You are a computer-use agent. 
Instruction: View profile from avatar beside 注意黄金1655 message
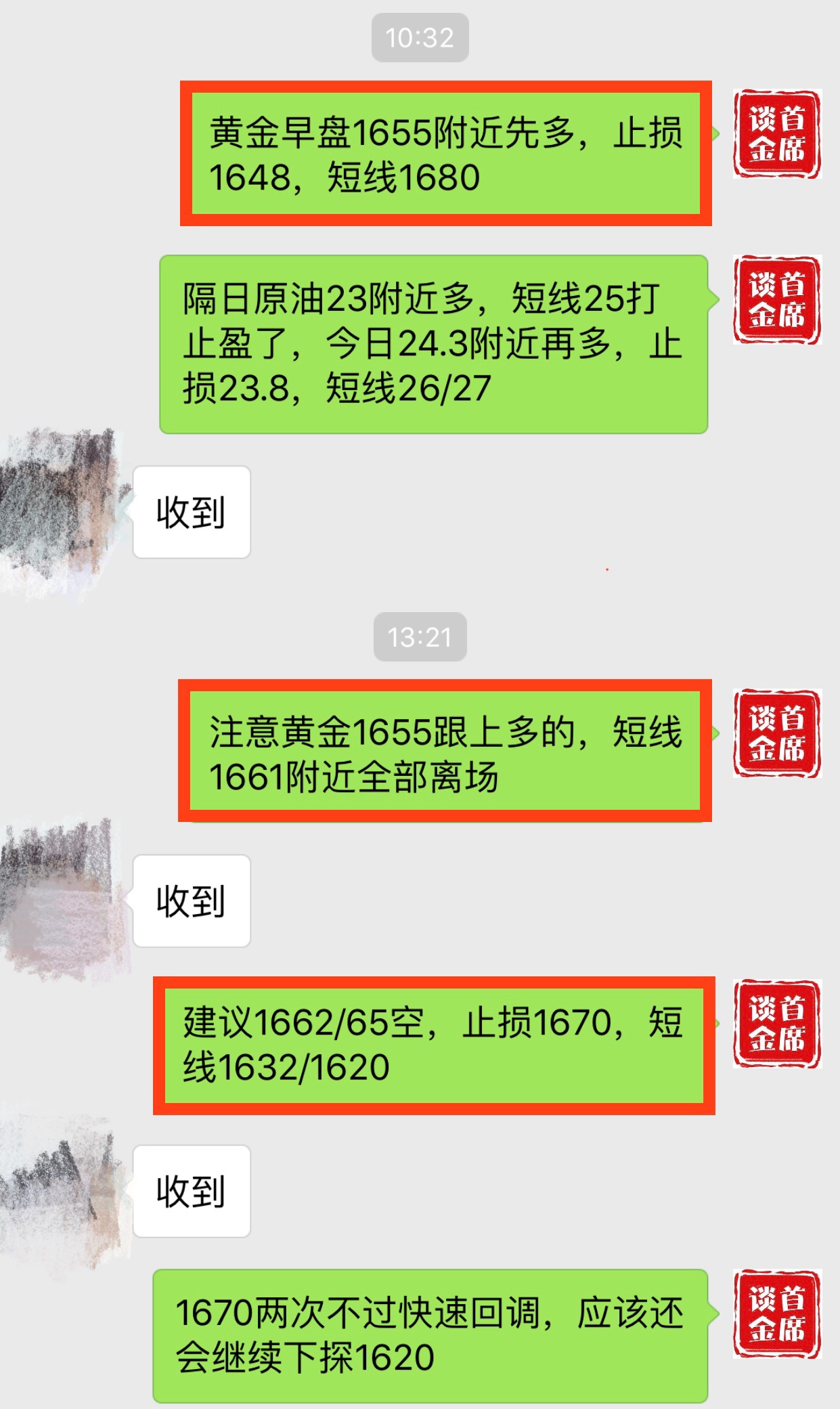point(776,733)
